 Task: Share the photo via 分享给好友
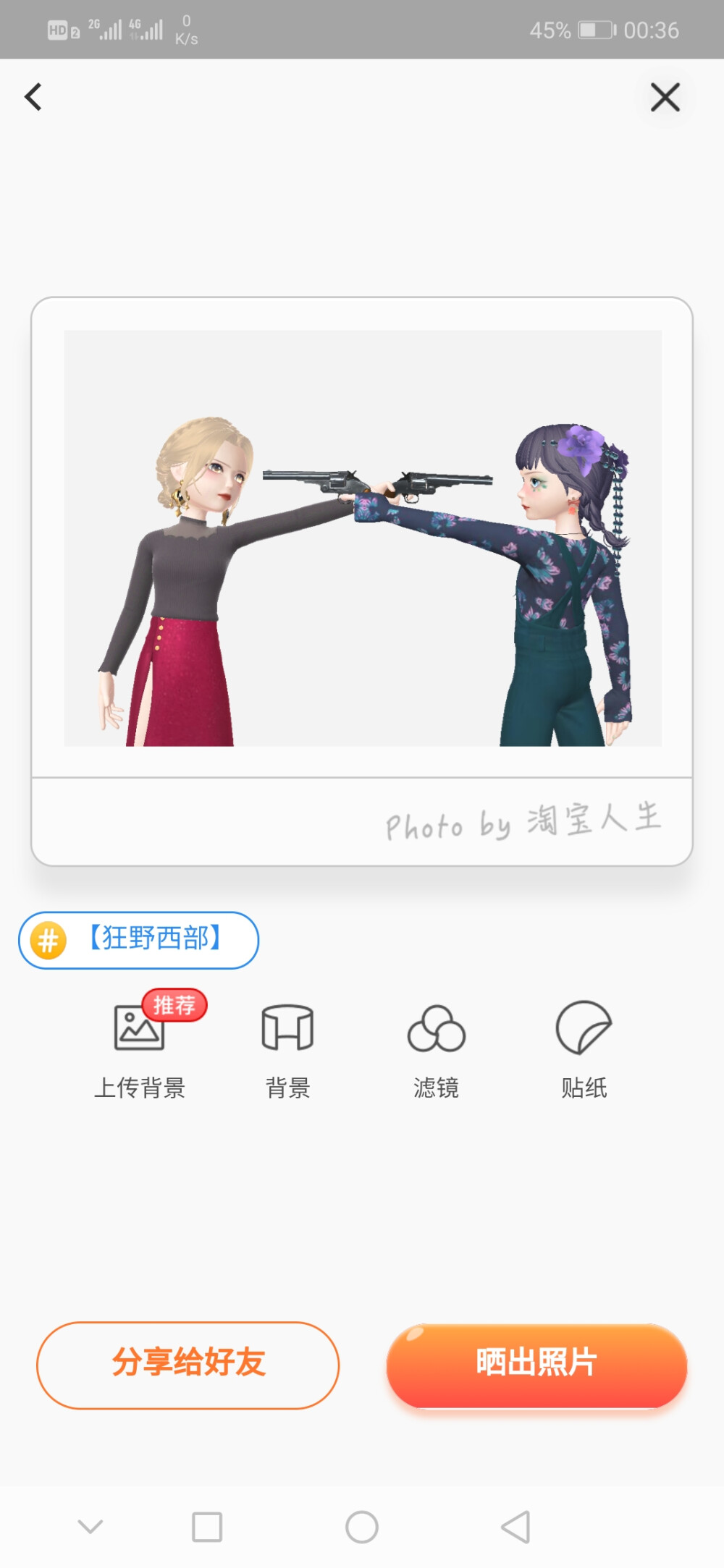(188, 1363)
